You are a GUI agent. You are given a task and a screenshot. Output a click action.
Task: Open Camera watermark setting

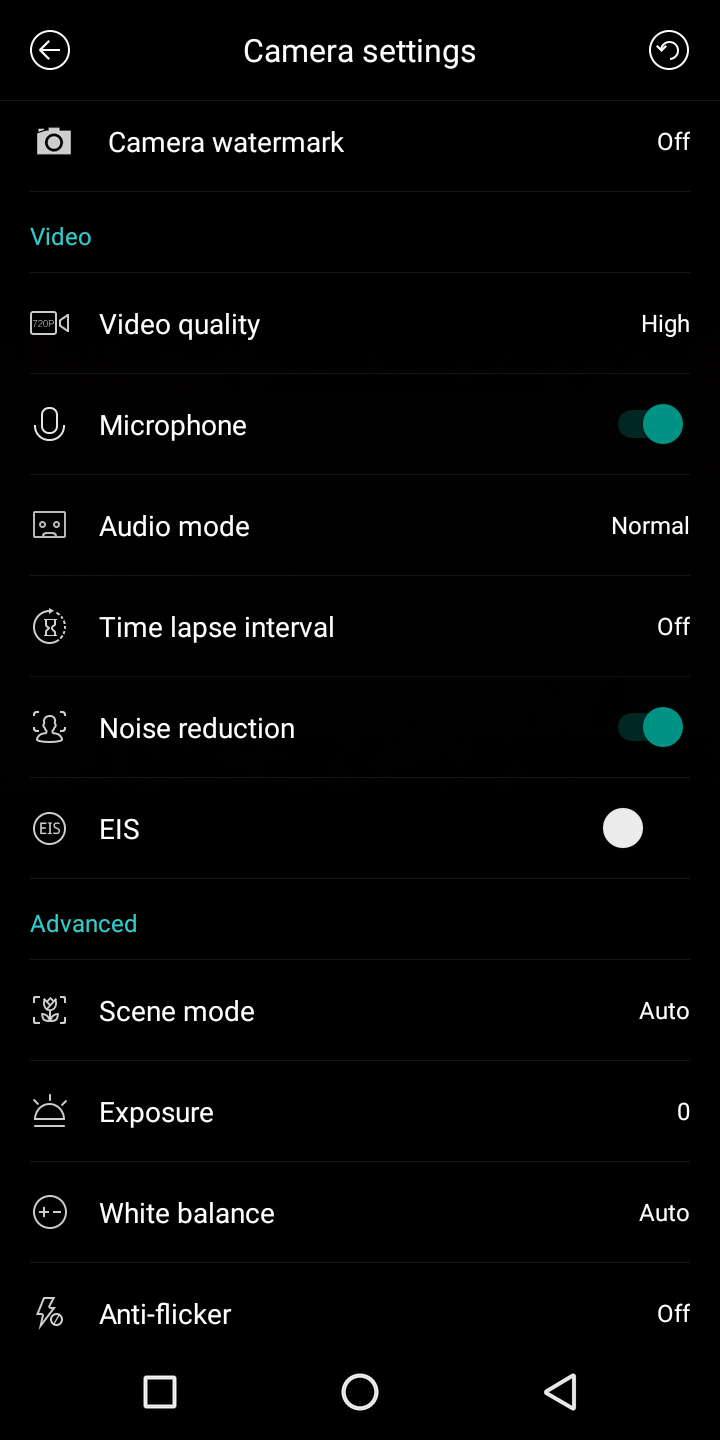[360, 142]
